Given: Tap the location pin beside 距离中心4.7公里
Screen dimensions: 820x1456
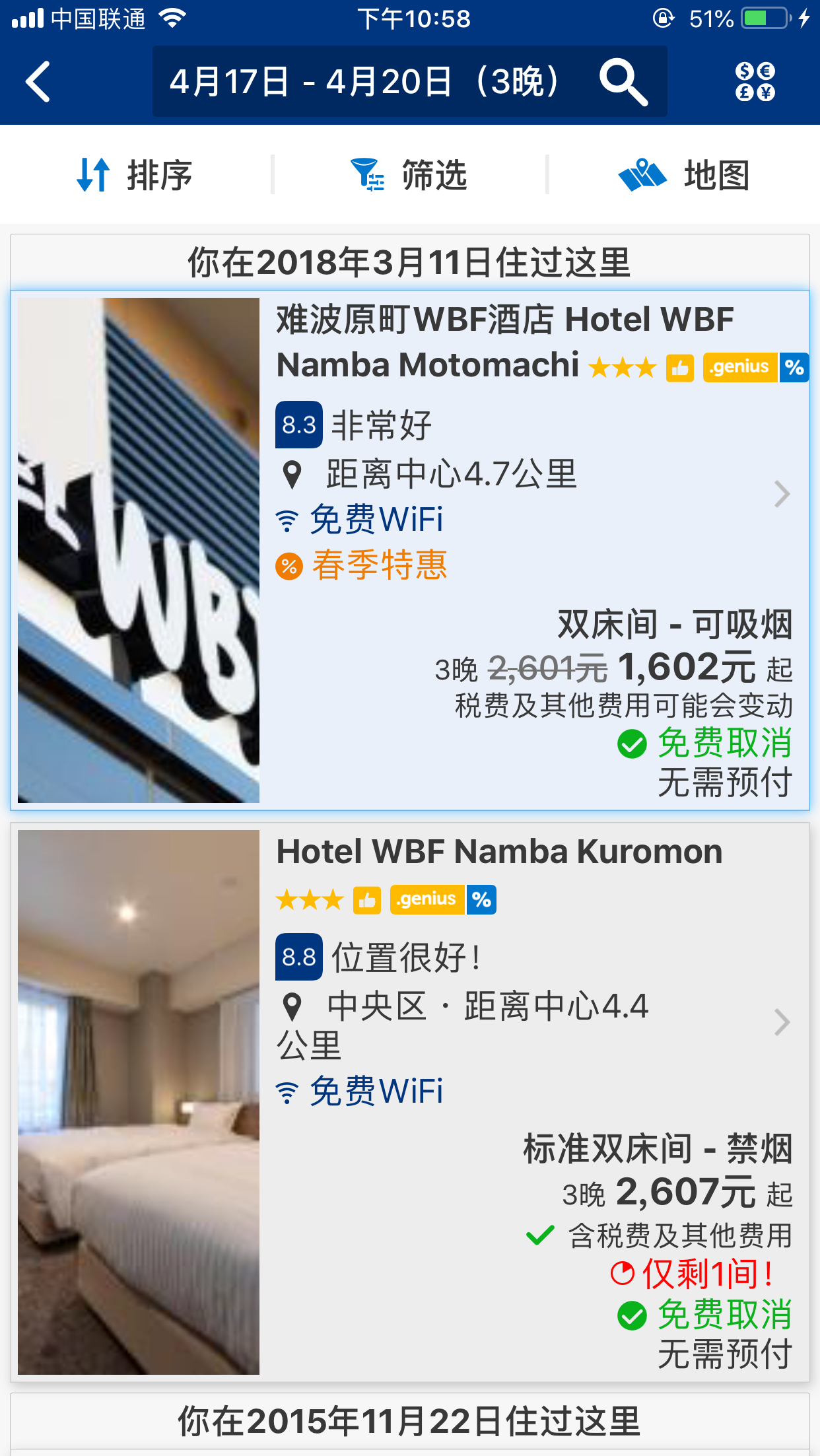Looking at the screenshot, I should click(290, 474).
